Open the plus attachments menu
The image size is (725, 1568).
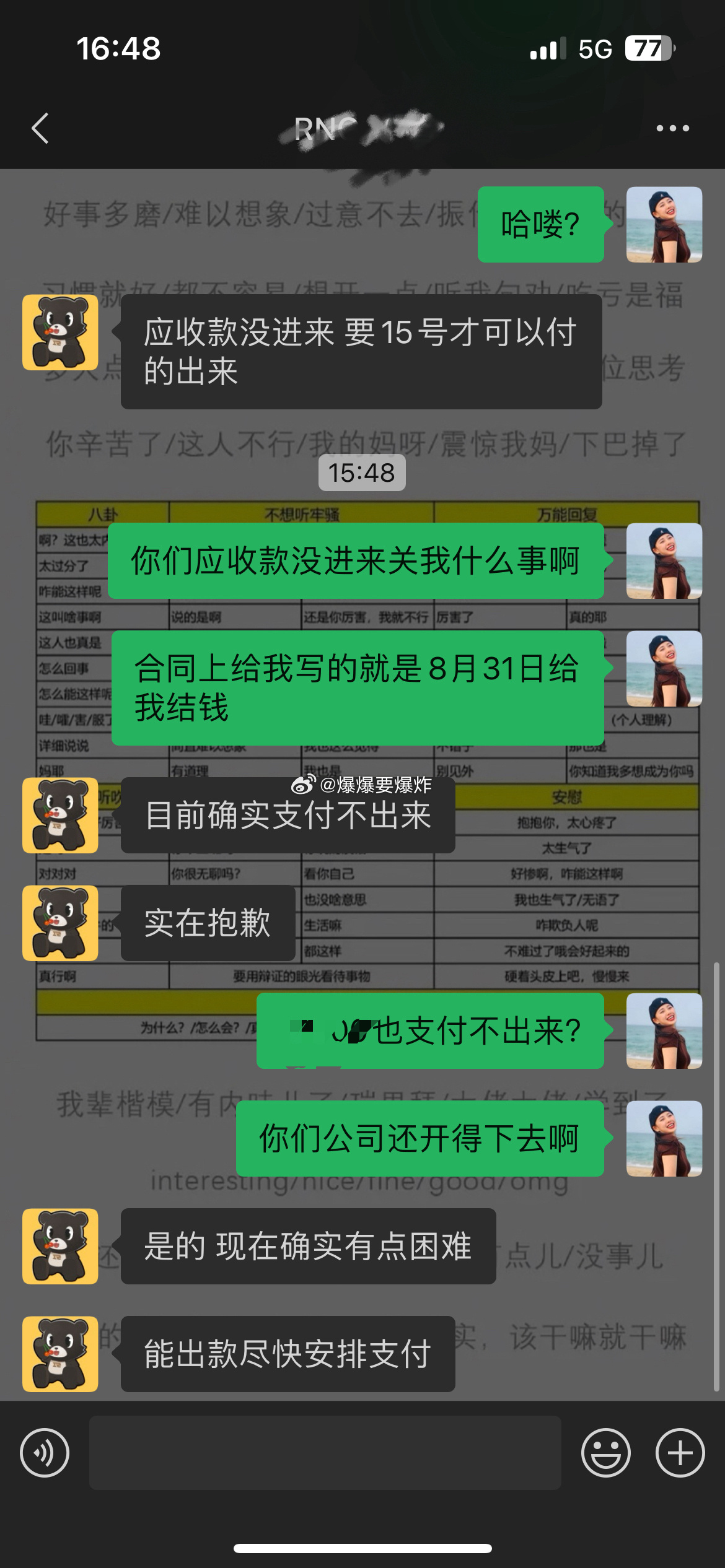pyautogui.click(x=680, y=1453)
